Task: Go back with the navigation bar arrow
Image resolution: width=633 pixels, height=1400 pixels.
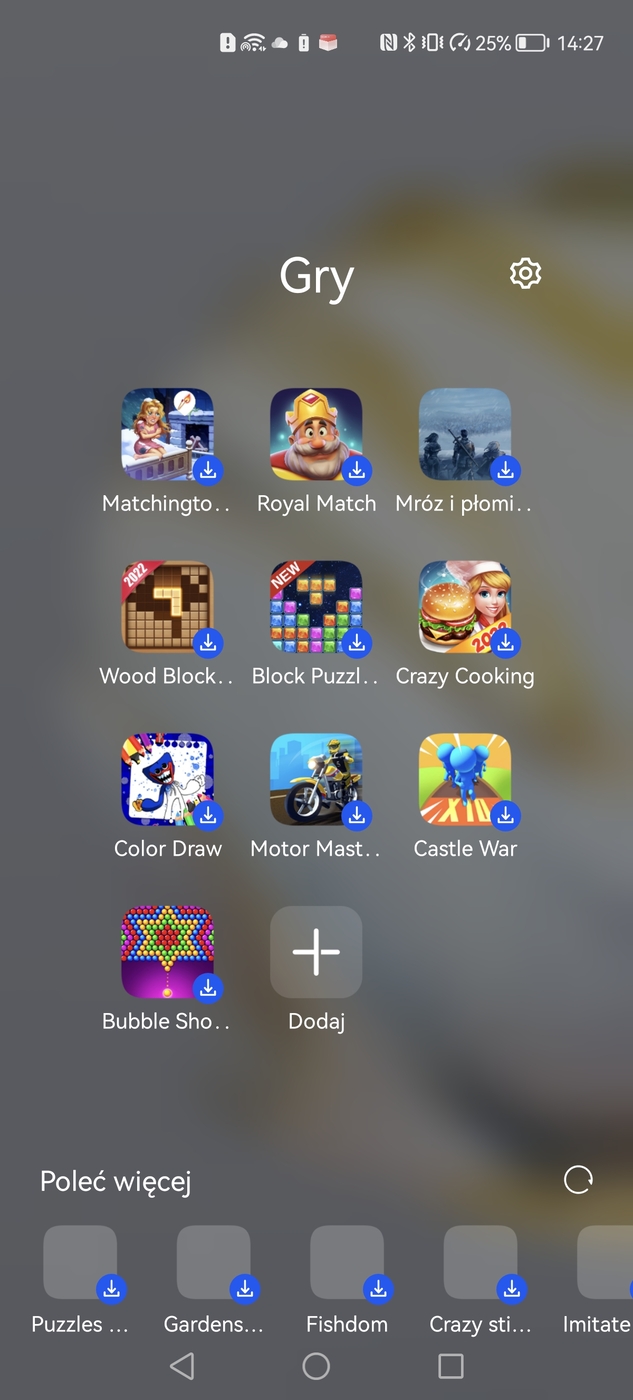Action: pyautogui.click(x=182, y=1366)
